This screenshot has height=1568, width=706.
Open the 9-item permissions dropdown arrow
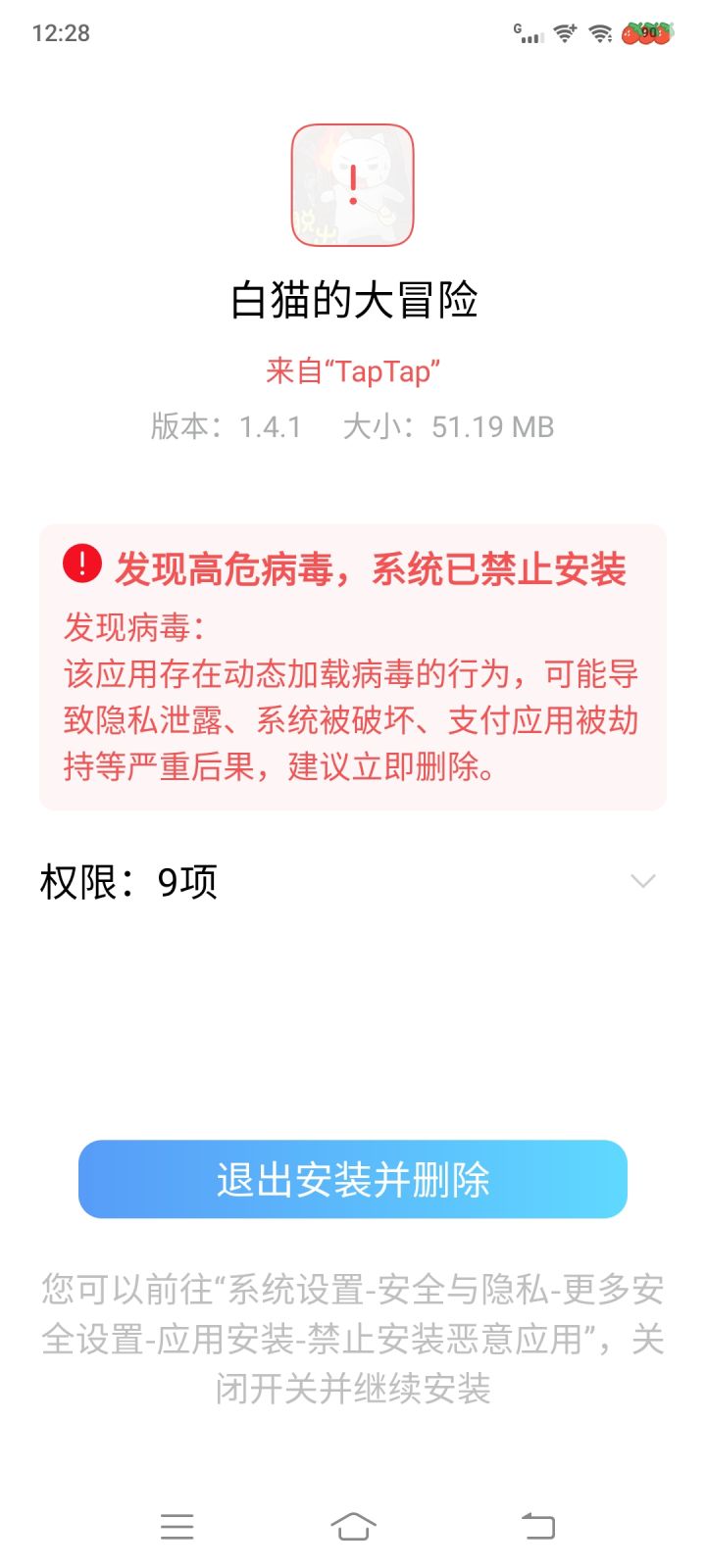[x=642, y=880]
